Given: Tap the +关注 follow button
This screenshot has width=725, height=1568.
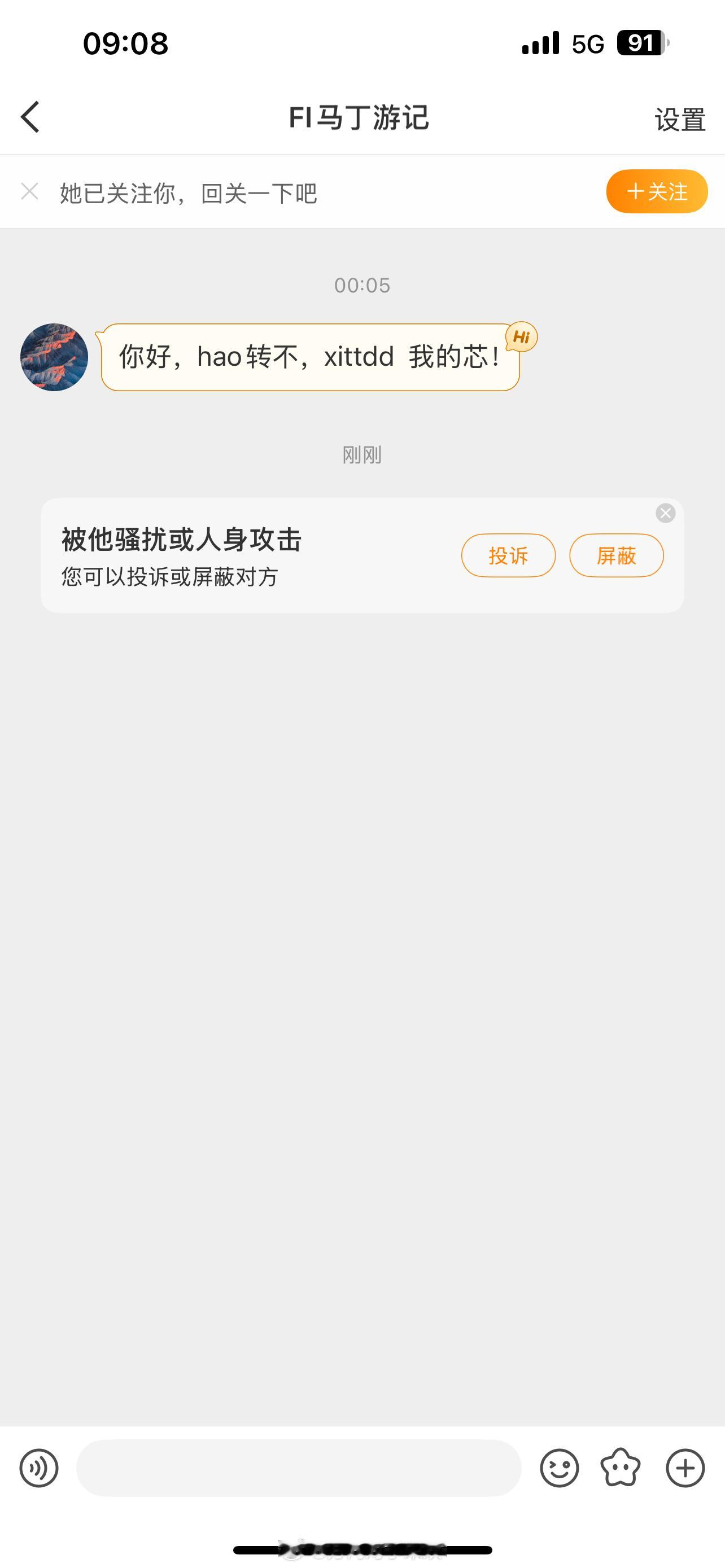Looking at the screenshot, I should [656, 191].
